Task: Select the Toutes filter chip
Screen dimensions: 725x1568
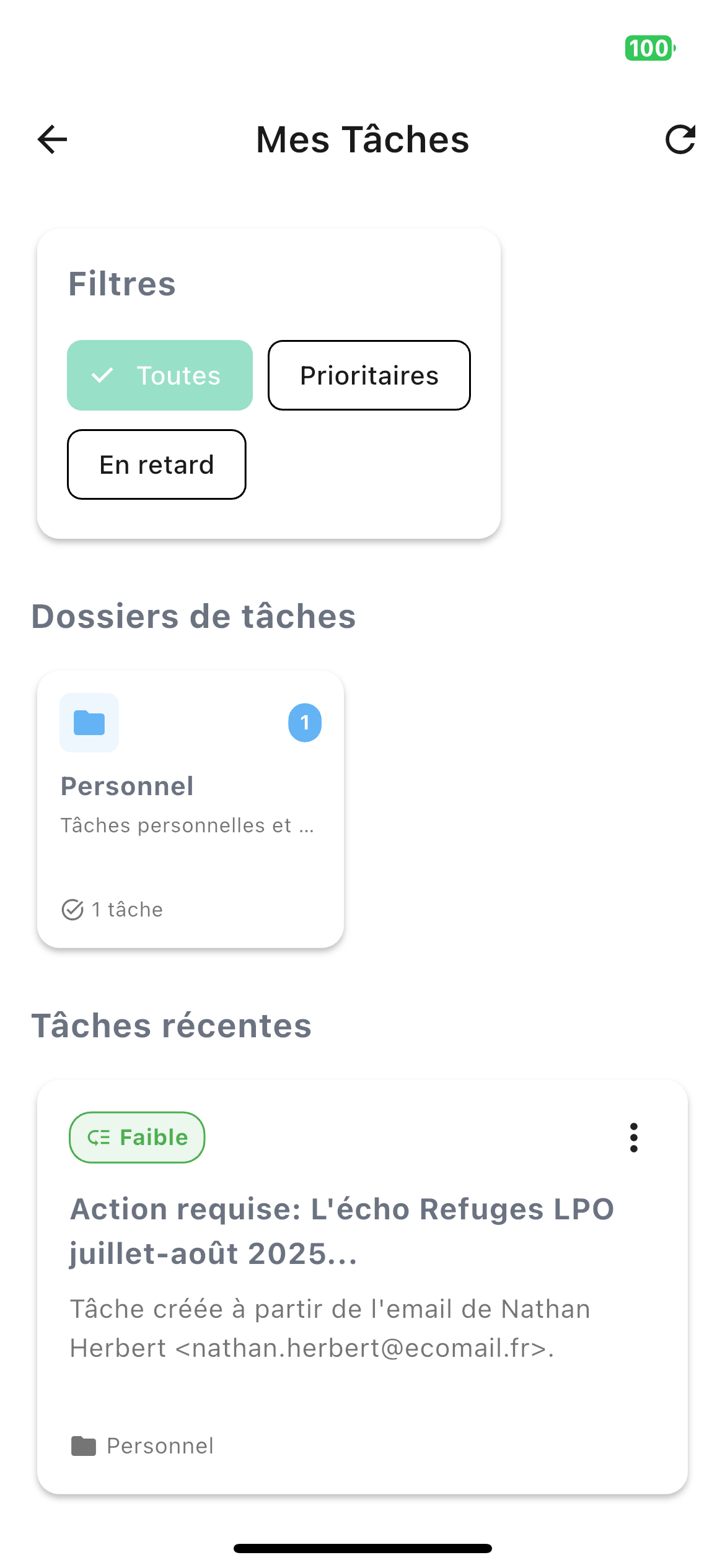Action: pyautogui.click(x=160, y=375)
